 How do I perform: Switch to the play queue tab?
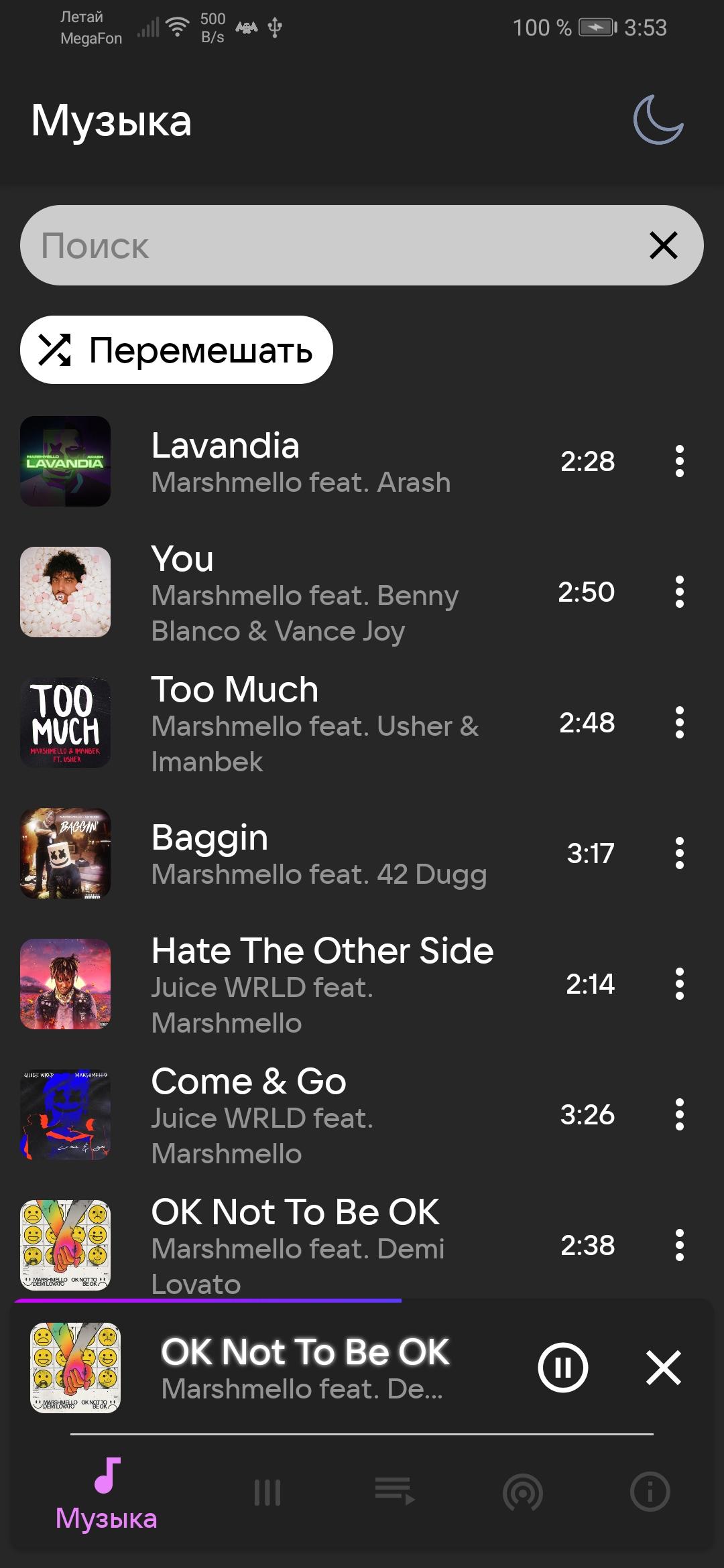[395, 1492]
